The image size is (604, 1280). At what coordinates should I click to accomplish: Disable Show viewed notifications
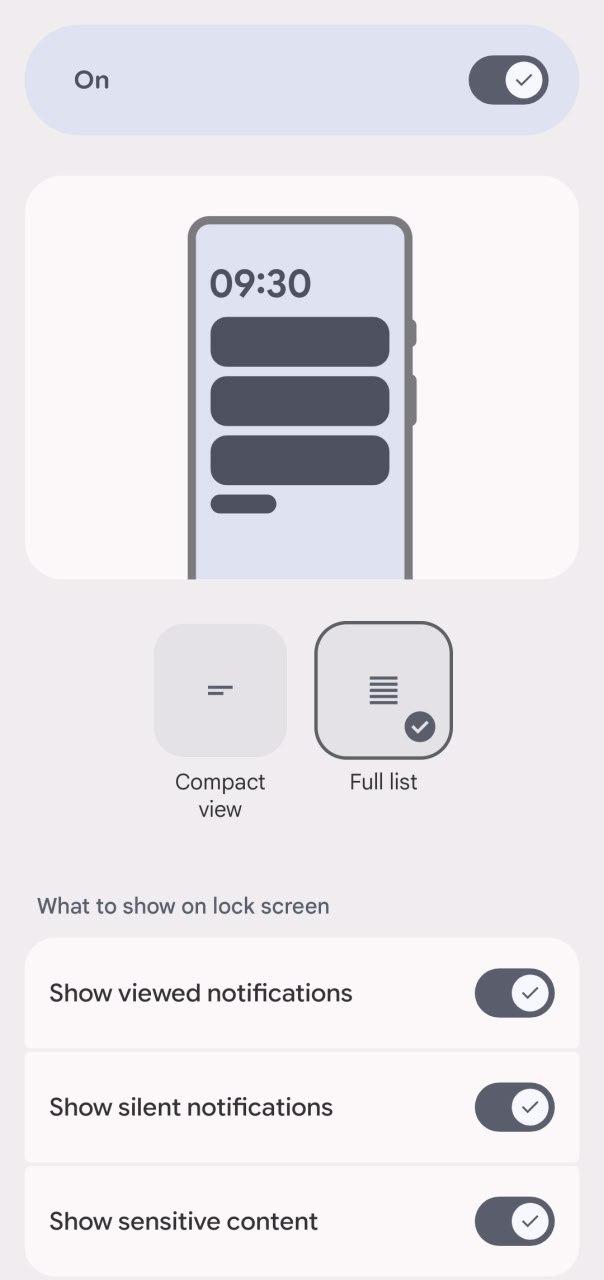tap(514, 993)
